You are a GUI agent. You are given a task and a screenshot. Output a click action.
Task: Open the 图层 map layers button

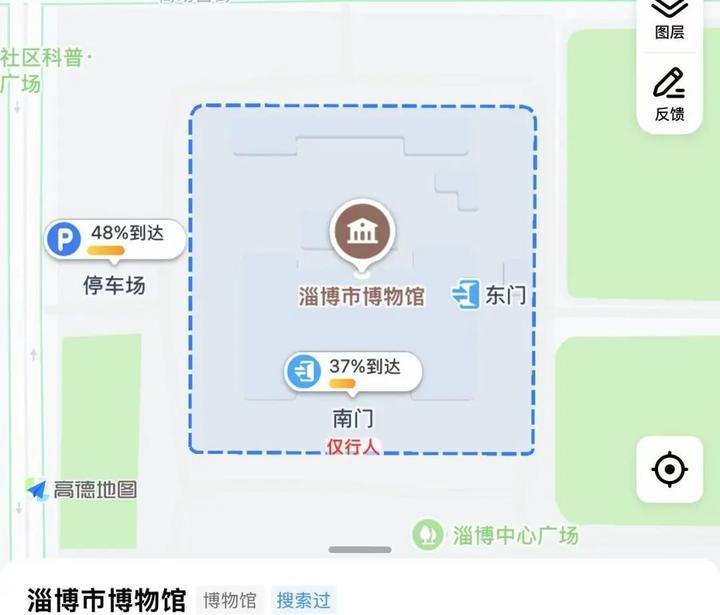pyautogui.click(x=669, y=18)
